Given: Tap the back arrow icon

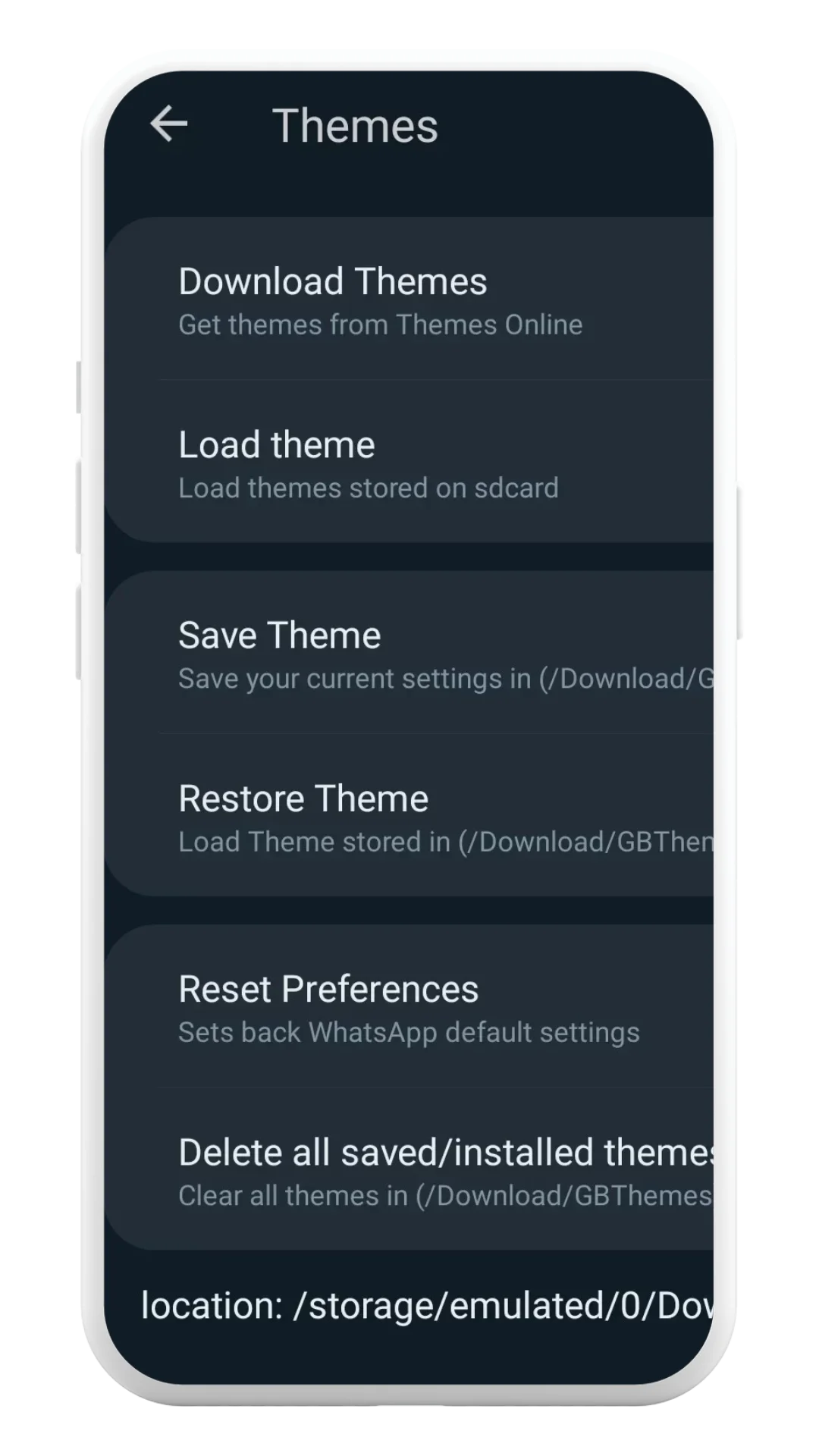Looking at the screenshot, I should tap(170, 124).
